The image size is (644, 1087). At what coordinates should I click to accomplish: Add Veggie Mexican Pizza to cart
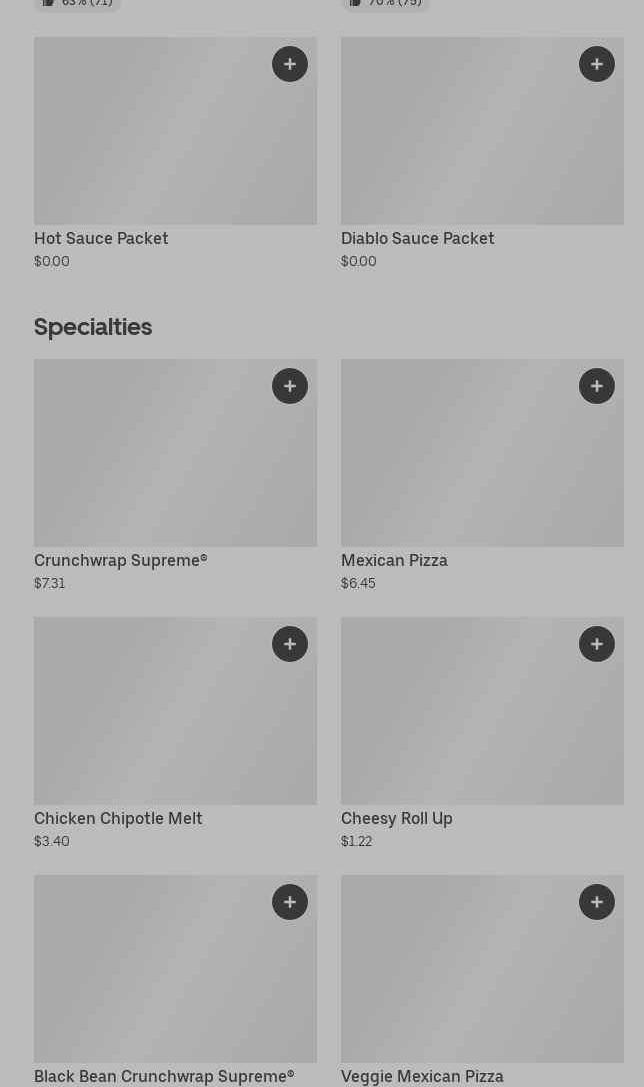tap(597, 902)
